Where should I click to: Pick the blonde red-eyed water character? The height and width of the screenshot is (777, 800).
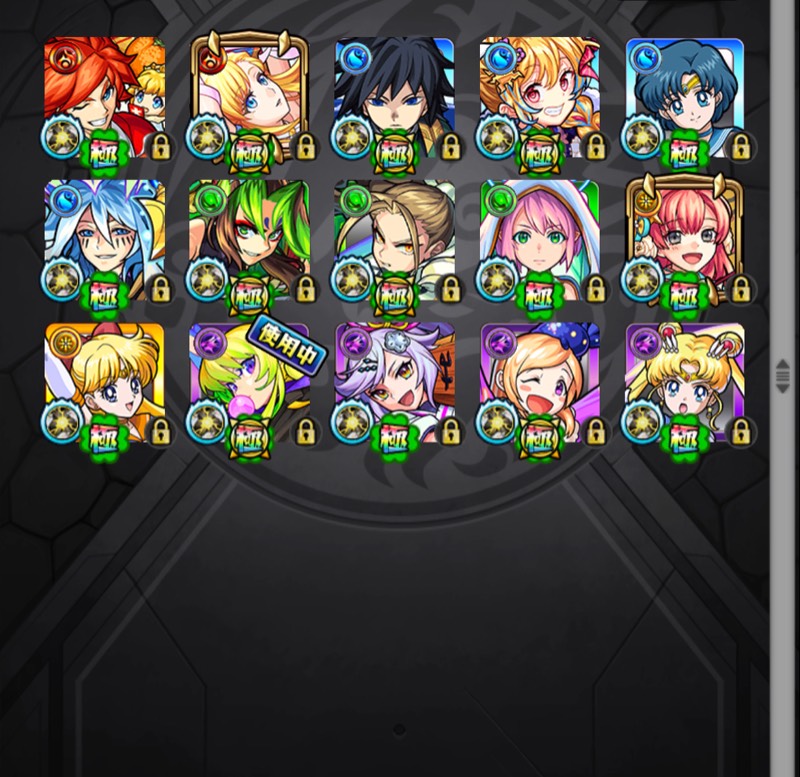(539, 97)
